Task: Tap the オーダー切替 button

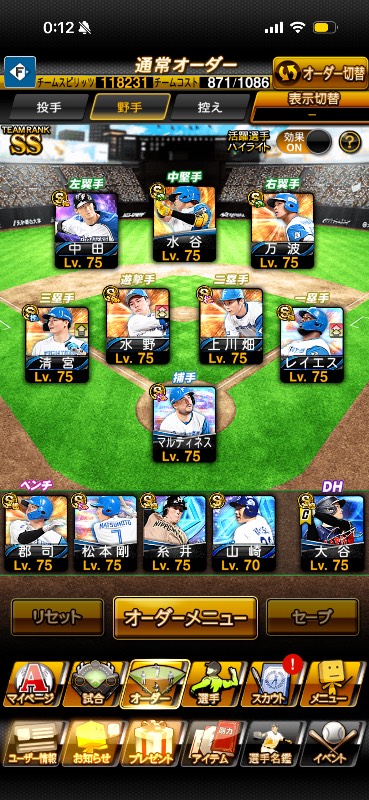Action: [319, 73]
